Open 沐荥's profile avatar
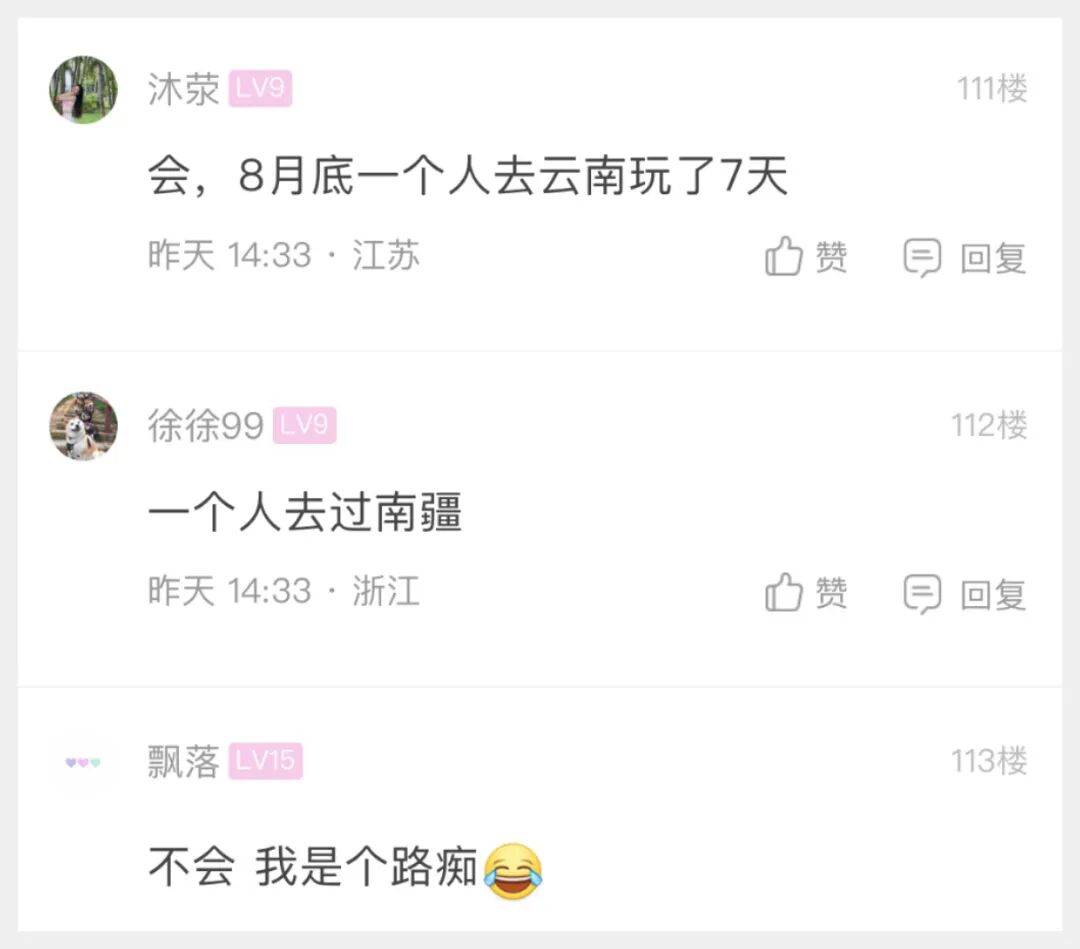This screenshot has height=949, width=1080. click(83, 90)
